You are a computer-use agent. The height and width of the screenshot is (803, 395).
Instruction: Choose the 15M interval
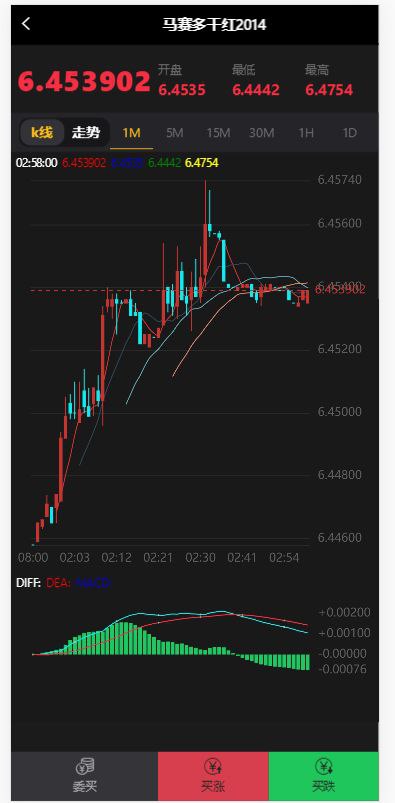(218, 133)
